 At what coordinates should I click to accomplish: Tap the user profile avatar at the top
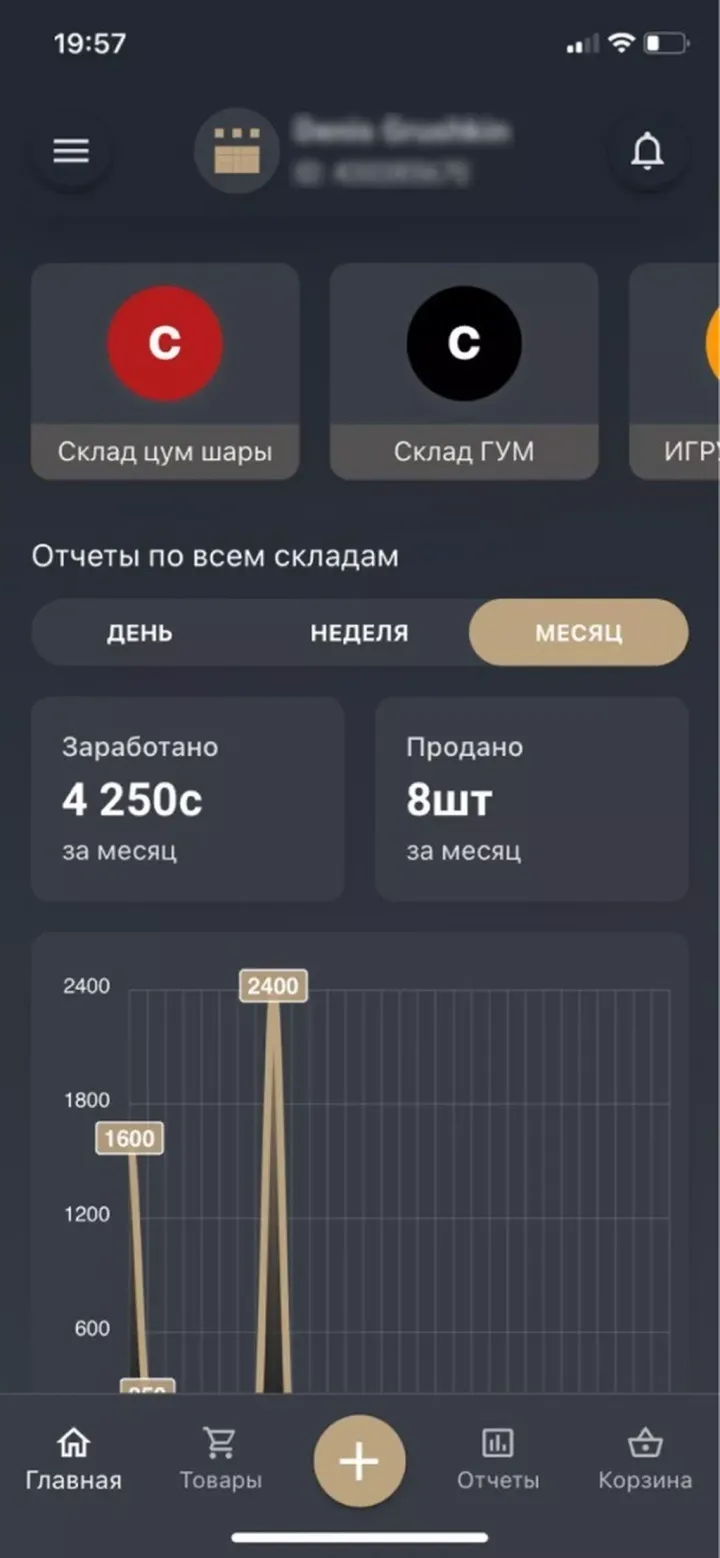(236, 151)
